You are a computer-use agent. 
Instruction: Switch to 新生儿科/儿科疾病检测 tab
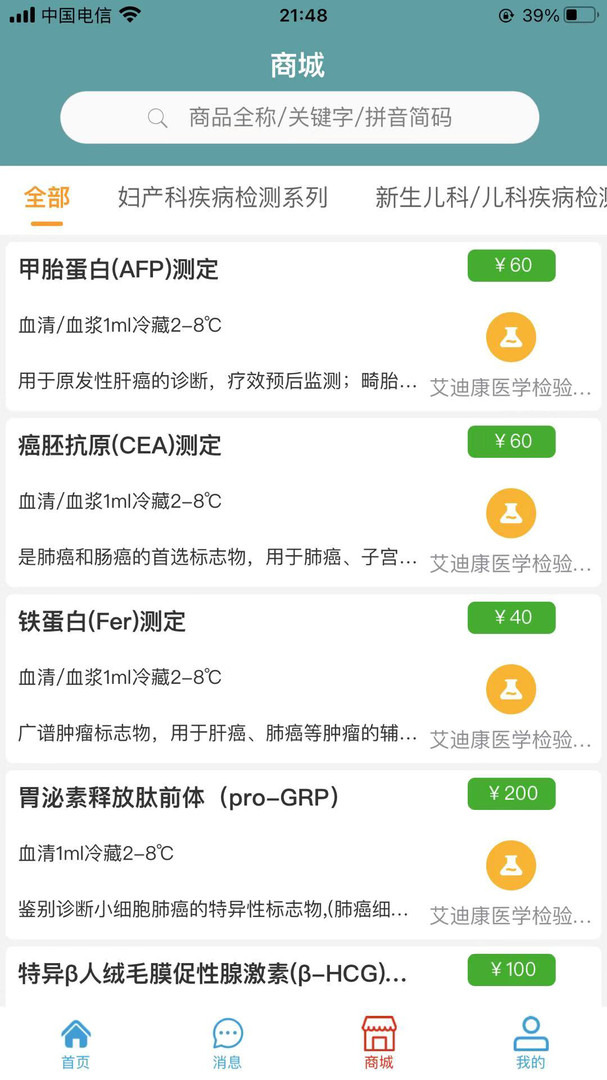[490, 197]
